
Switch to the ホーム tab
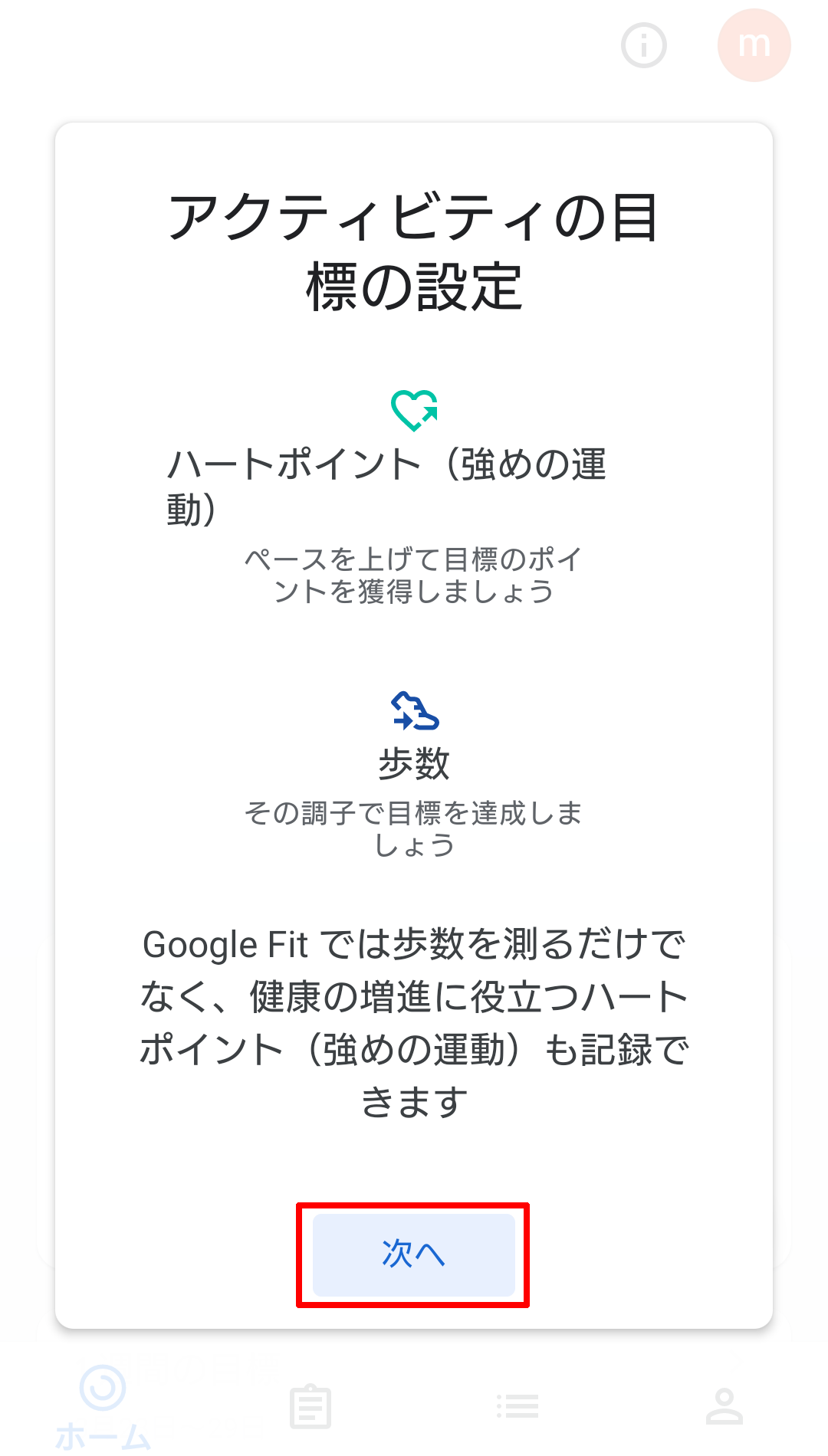[103, 1406]
